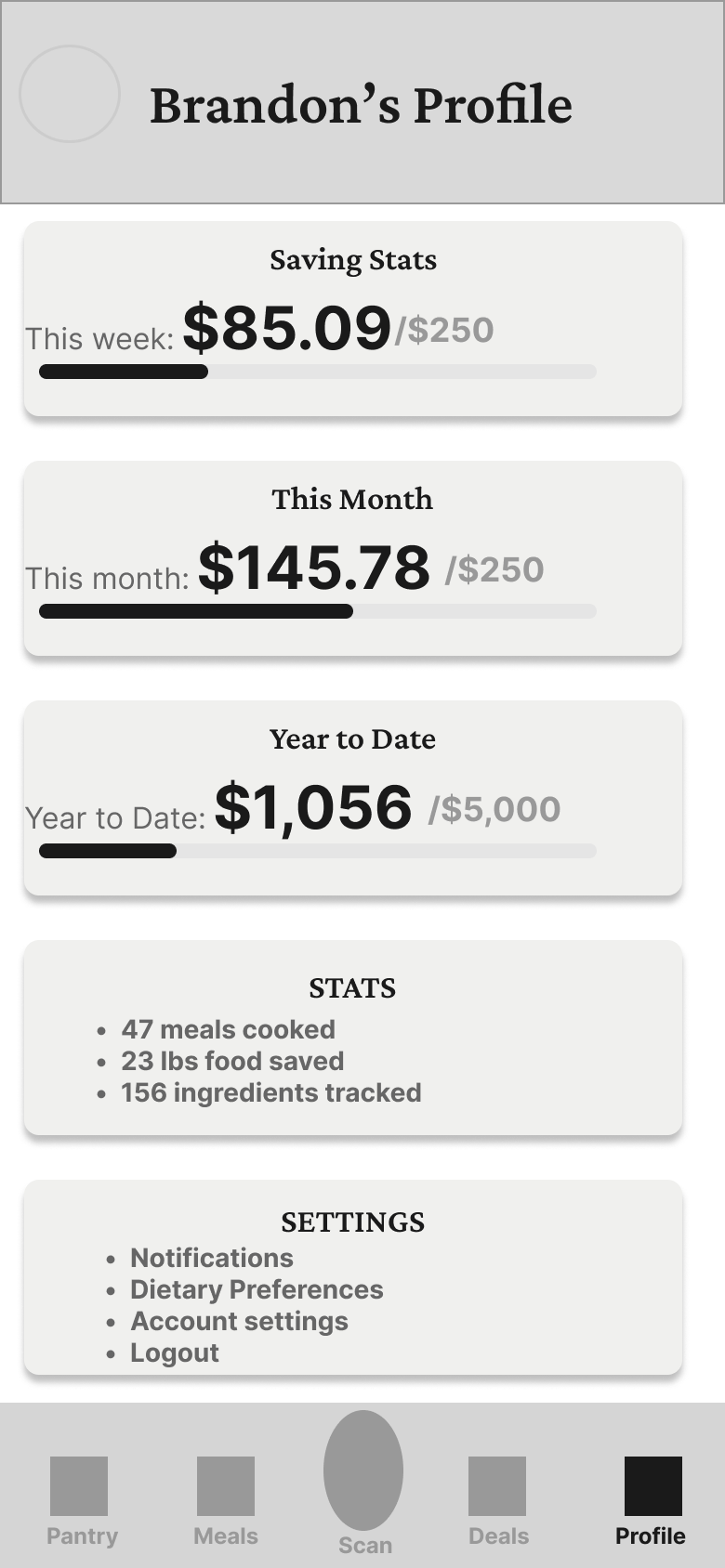Open Dietary Preferences
The width and height of the screenshot is (725, 1568).
257,1289
